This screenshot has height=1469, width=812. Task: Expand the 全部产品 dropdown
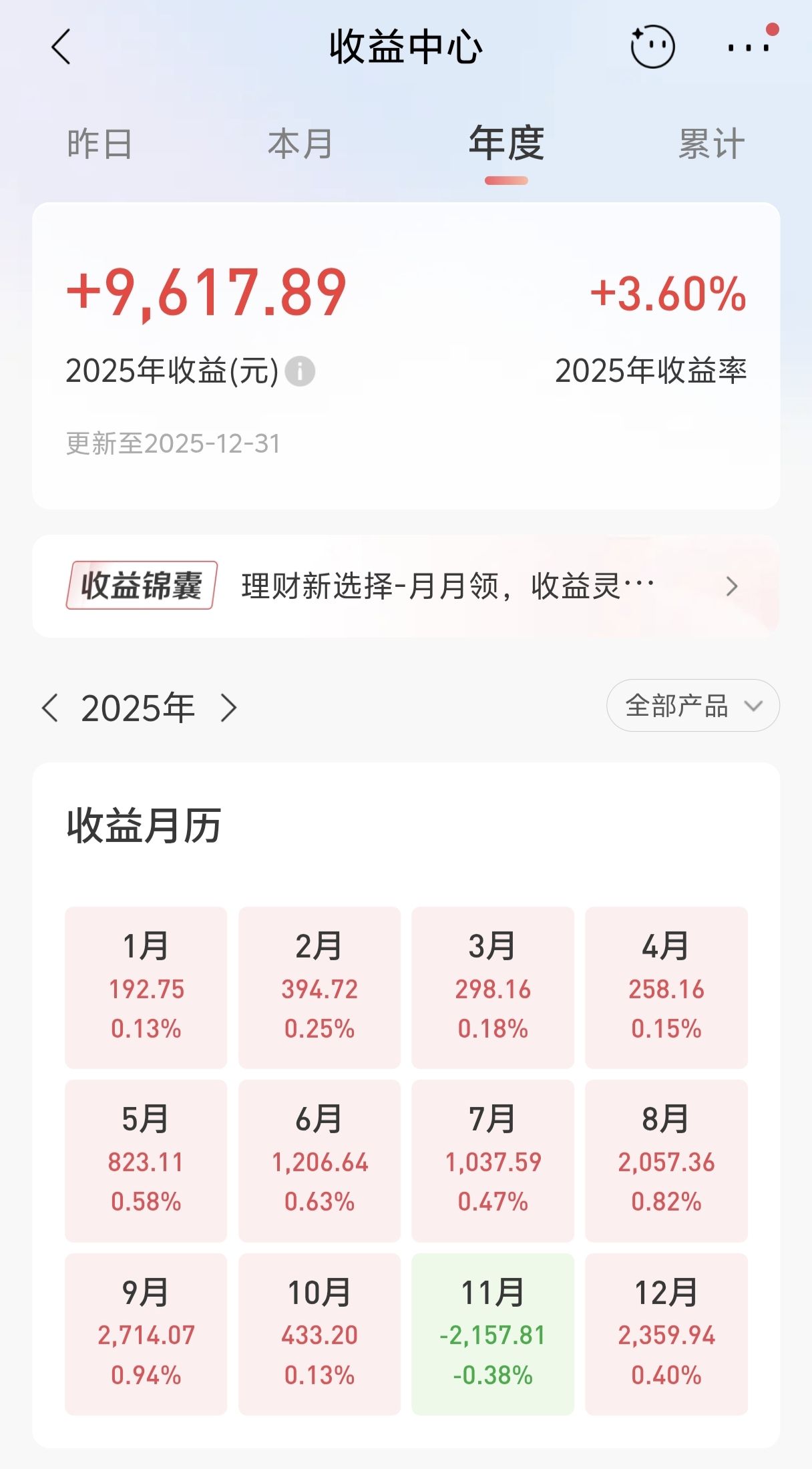(x=692, y=706)
